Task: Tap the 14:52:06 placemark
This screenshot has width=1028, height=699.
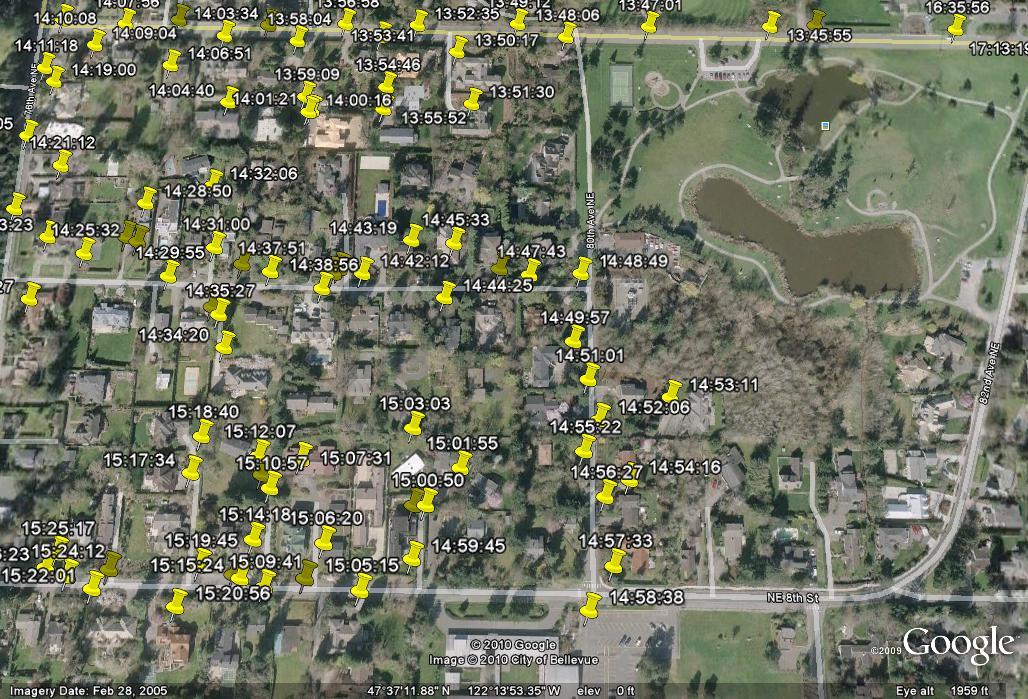Action: (x=601, y=414)
